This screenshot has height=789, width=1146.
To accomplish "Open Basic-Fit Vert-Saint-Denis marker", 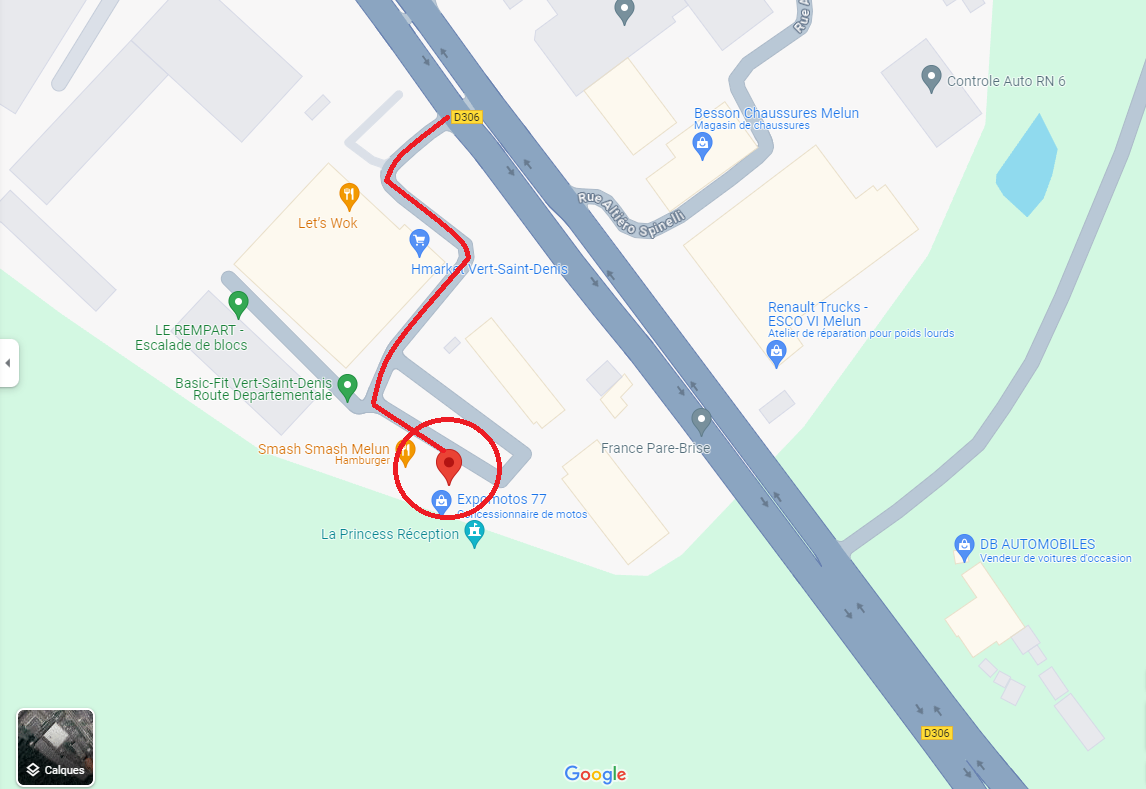I will click(x=347, y=385).
